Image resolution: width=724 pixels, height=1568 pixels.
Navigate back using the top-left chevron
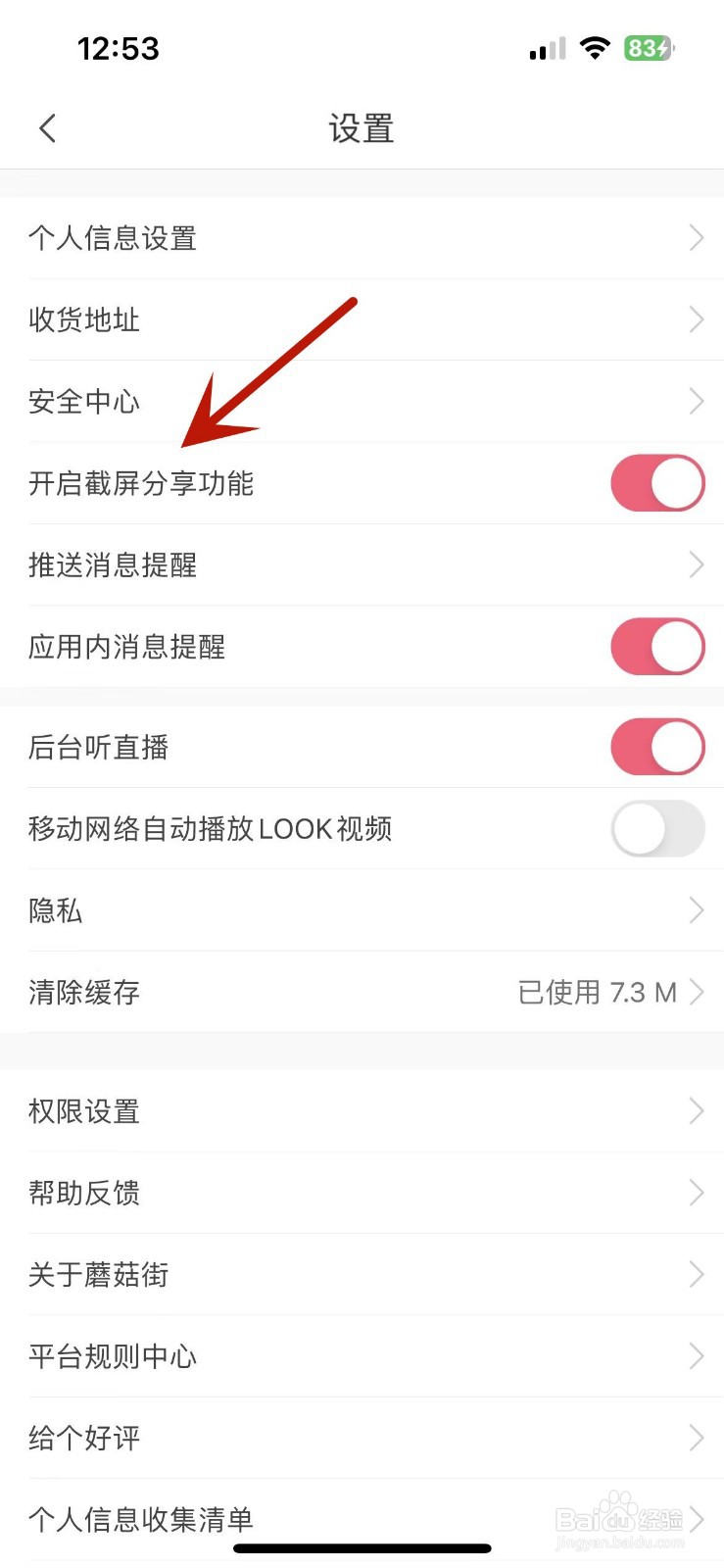coord(47,127)
